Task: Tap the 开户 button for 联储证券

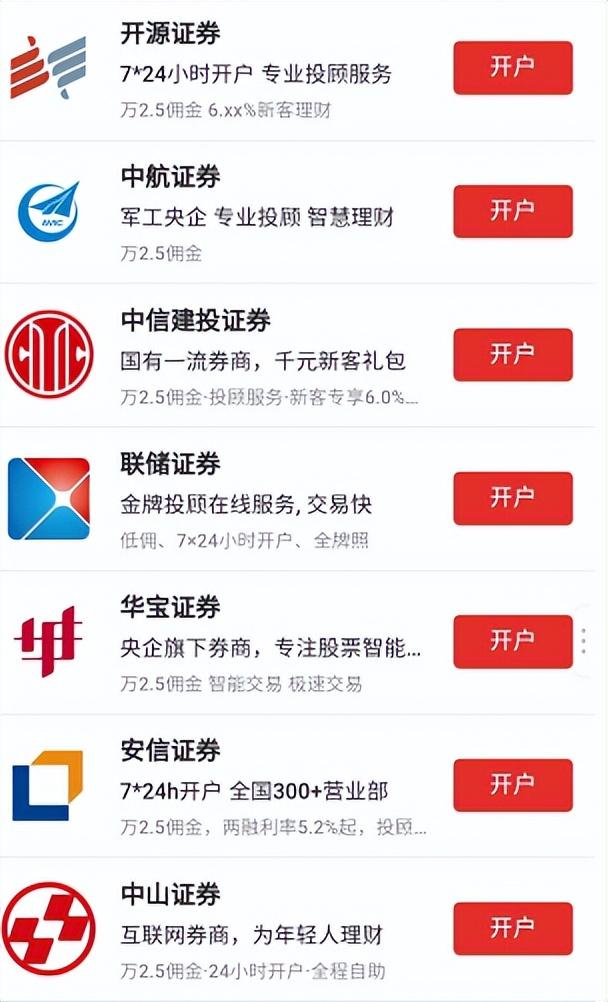Action: [x=512, y=498]
